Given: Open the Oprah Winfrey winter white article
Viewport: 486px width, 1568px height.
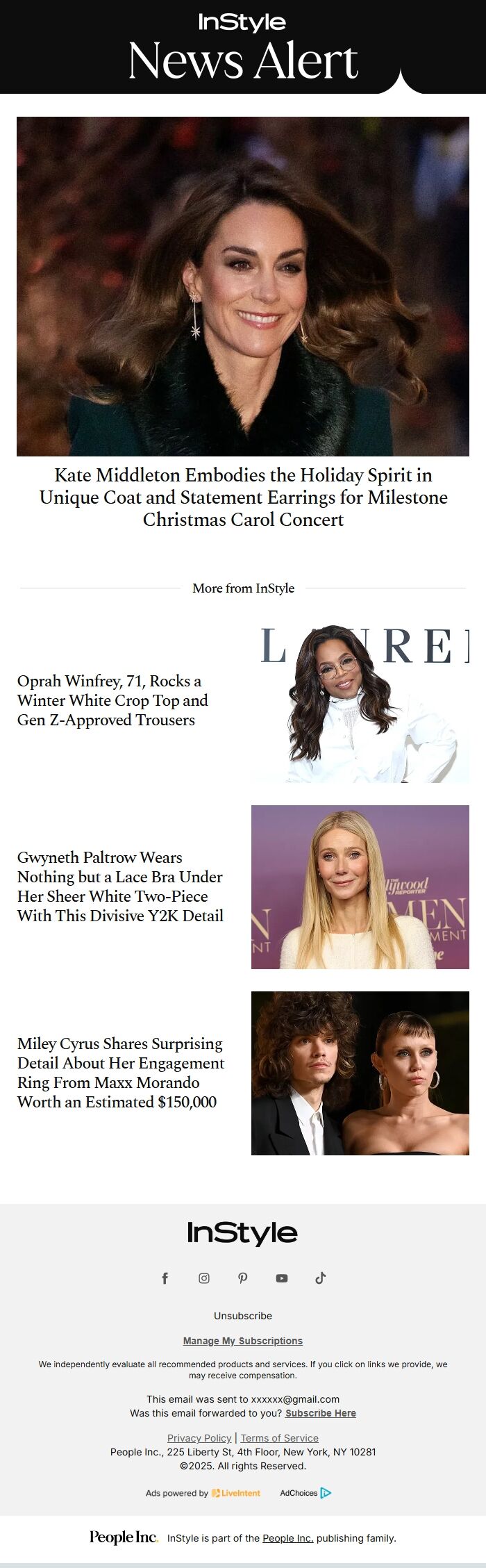Looking at the screenshot, I should pyautogui.click(x=112, y=700).
